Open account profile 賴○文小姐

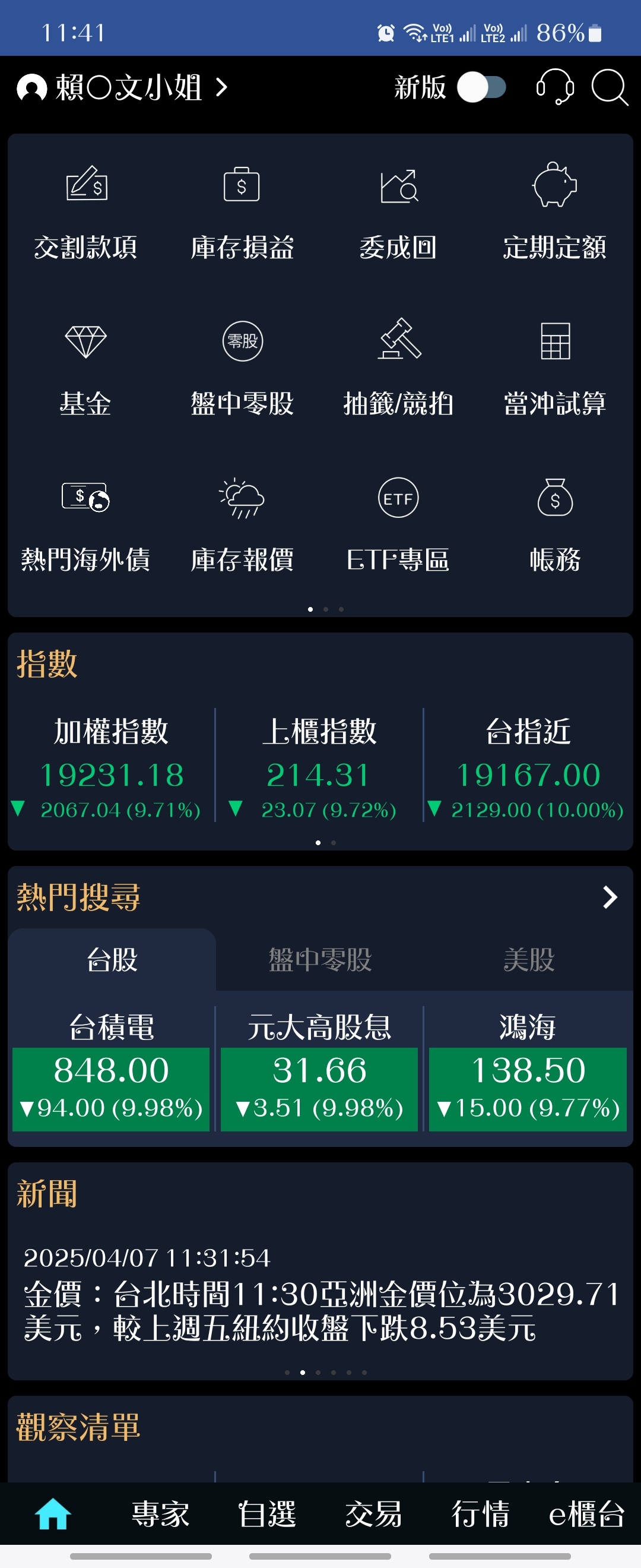click(122, 88)
